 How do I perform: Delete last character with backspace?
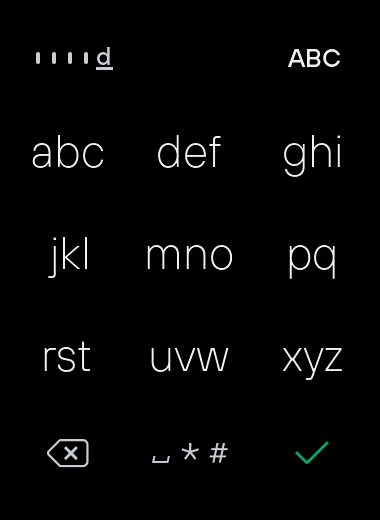click(x=68, y=453)
